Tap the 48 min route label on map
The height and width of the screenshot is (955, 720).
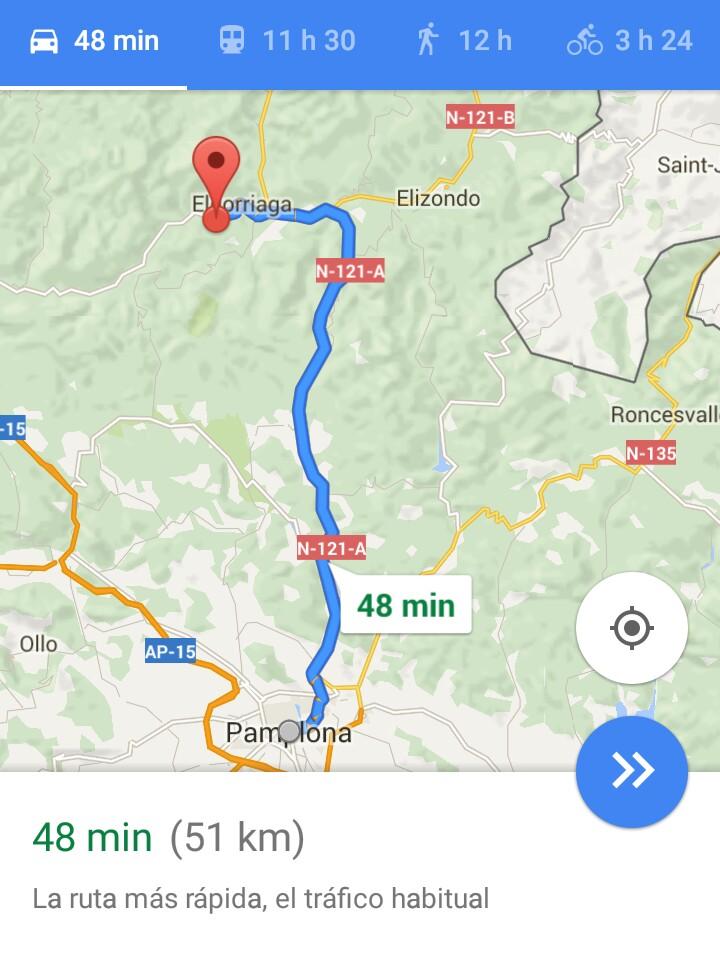tap(405, 606)
